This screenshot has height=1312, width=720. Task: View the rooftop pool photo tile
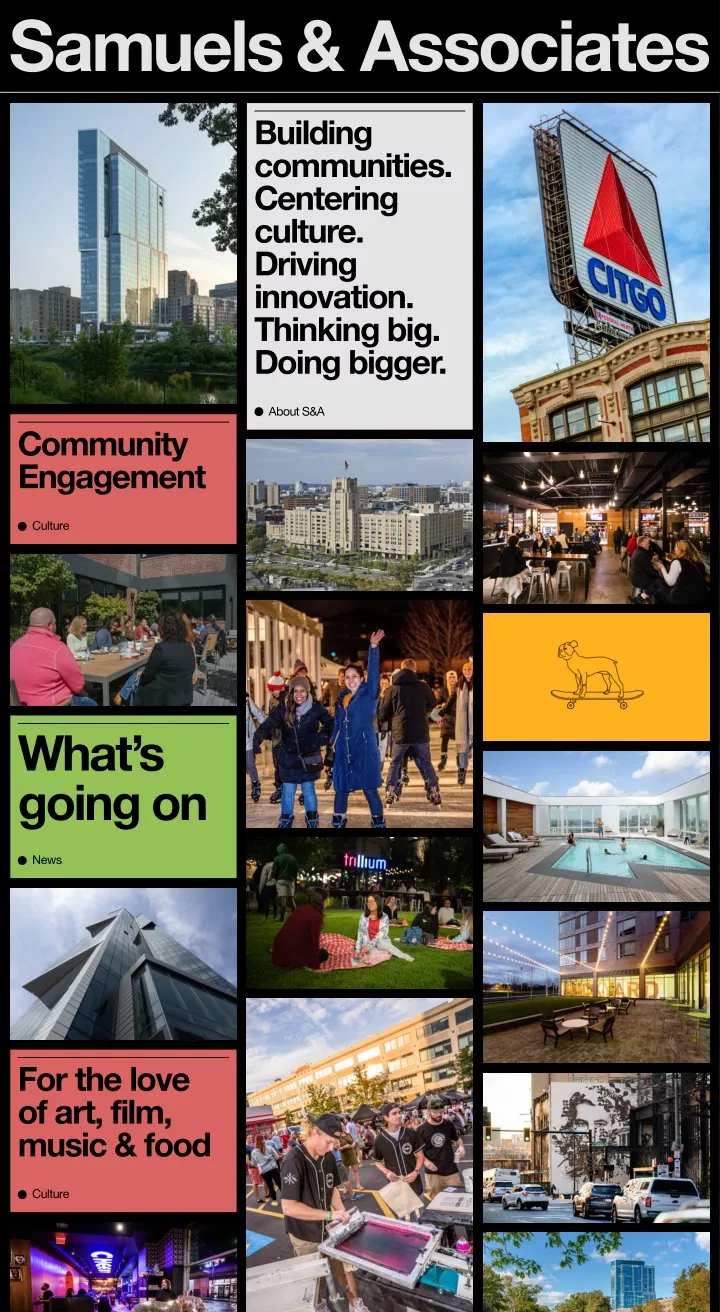596,826
